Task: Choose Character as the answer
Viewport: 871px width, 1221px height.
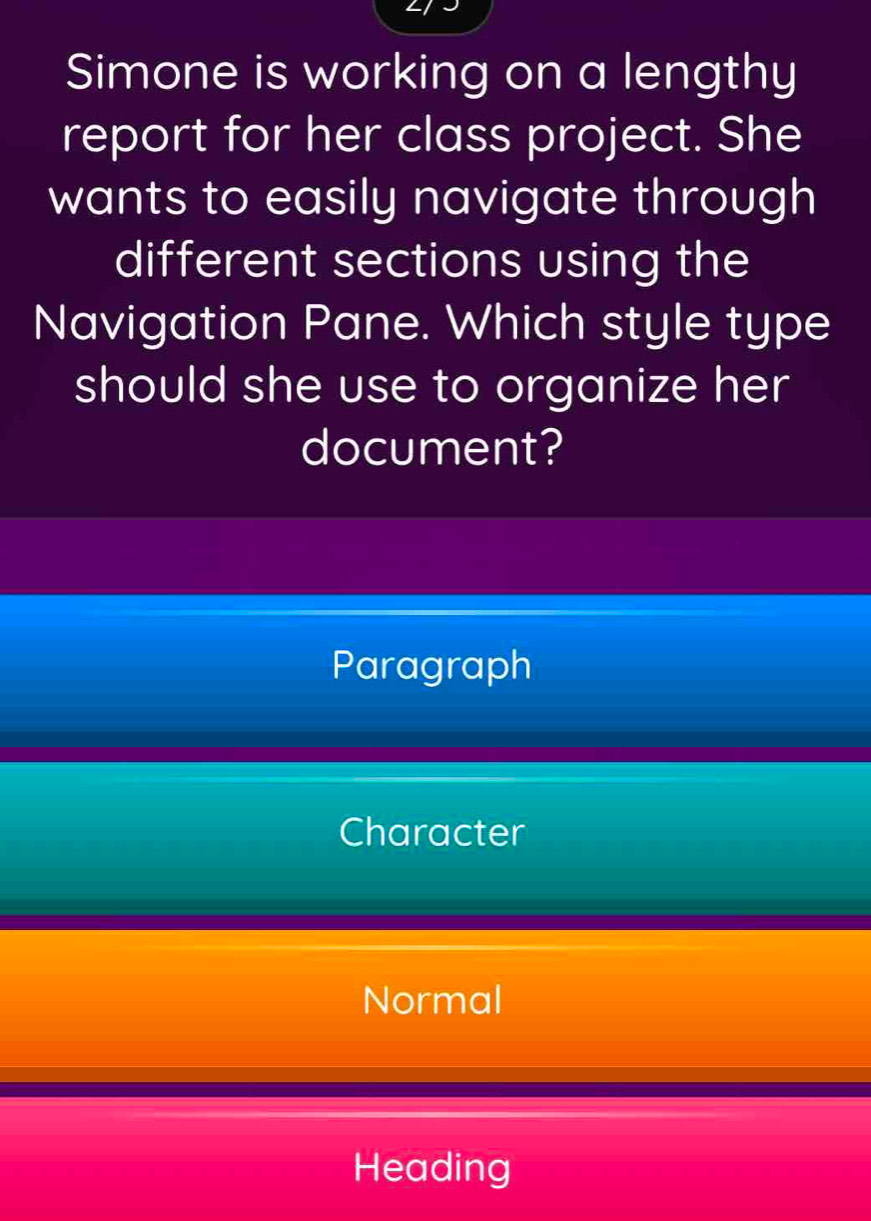Action: (432, 833)
